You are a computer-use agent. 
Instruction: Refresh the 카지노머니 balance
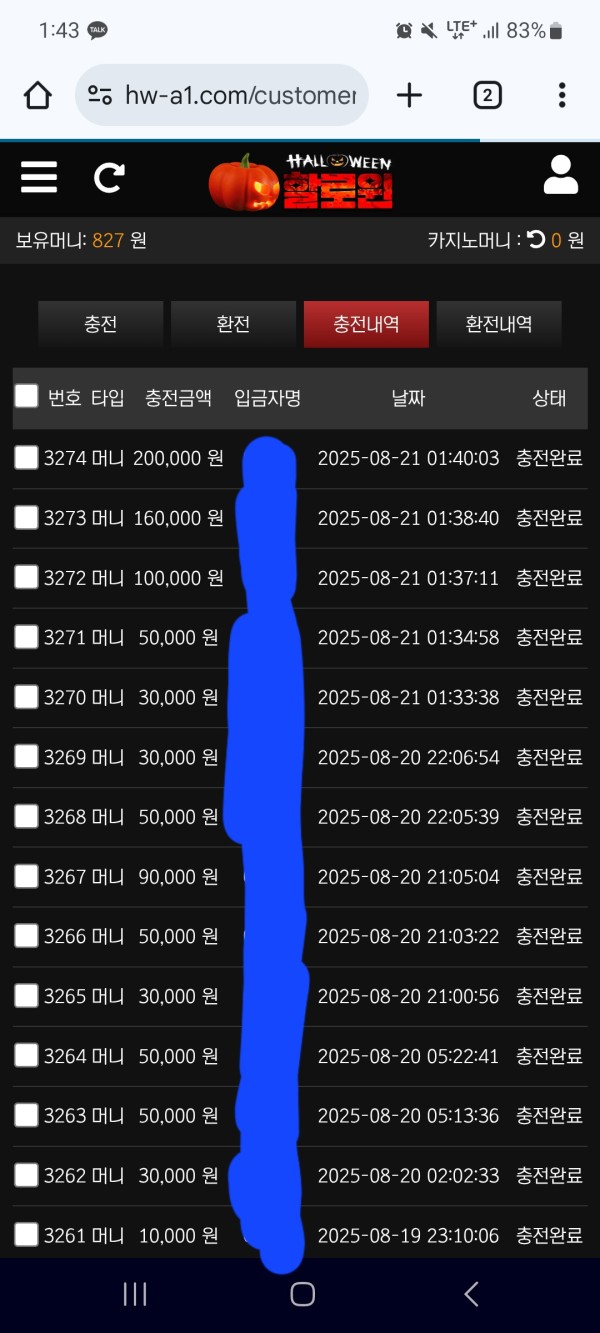(x=536, y=240)
